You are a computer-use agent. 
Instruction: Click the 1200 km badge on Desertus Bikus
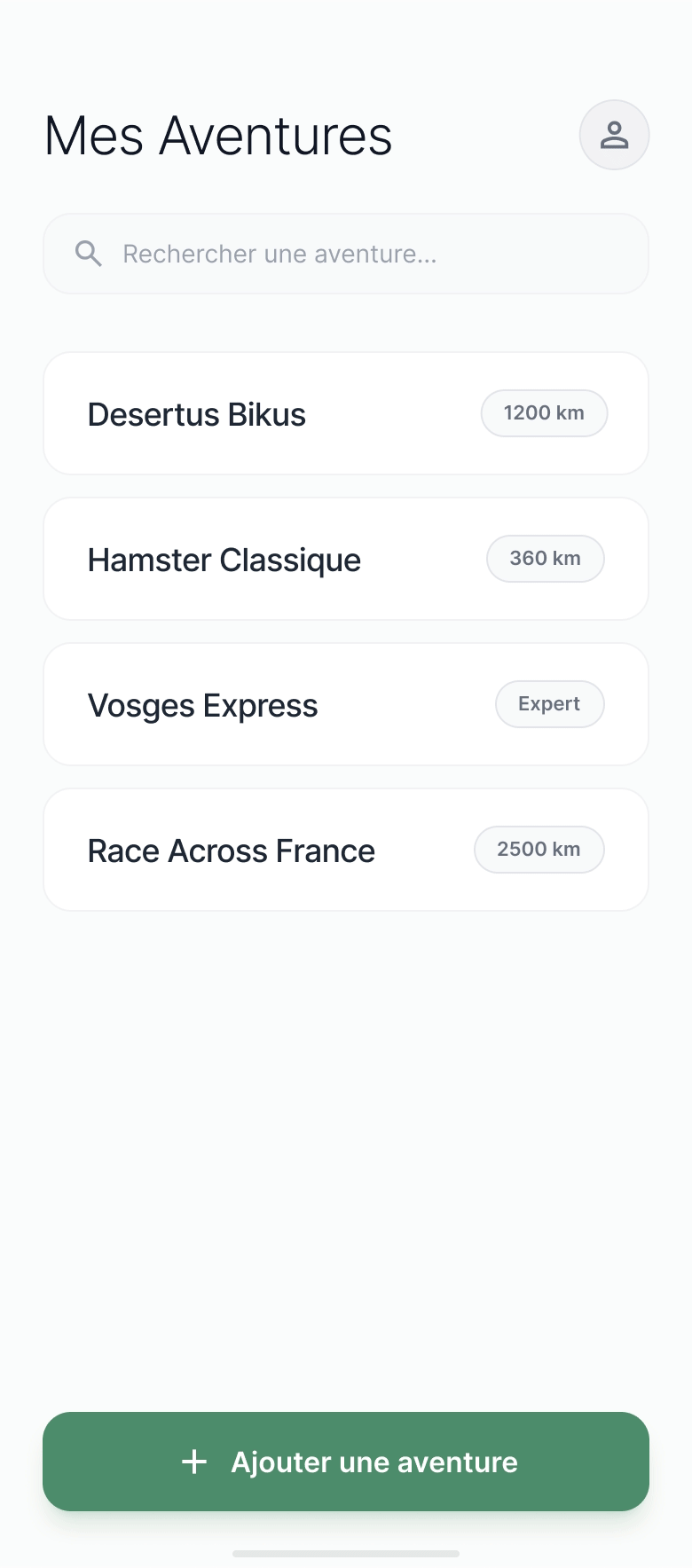544,413
